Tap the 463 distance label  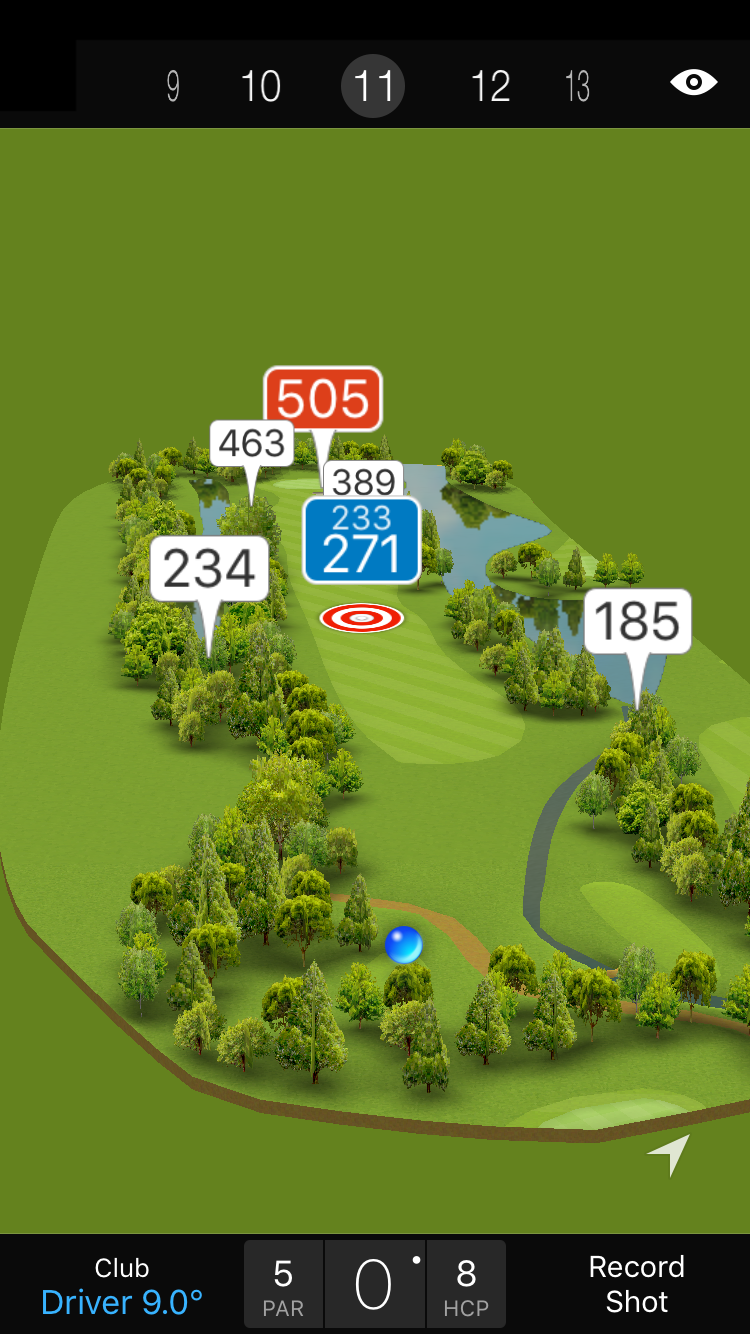(x=251, y=442)
